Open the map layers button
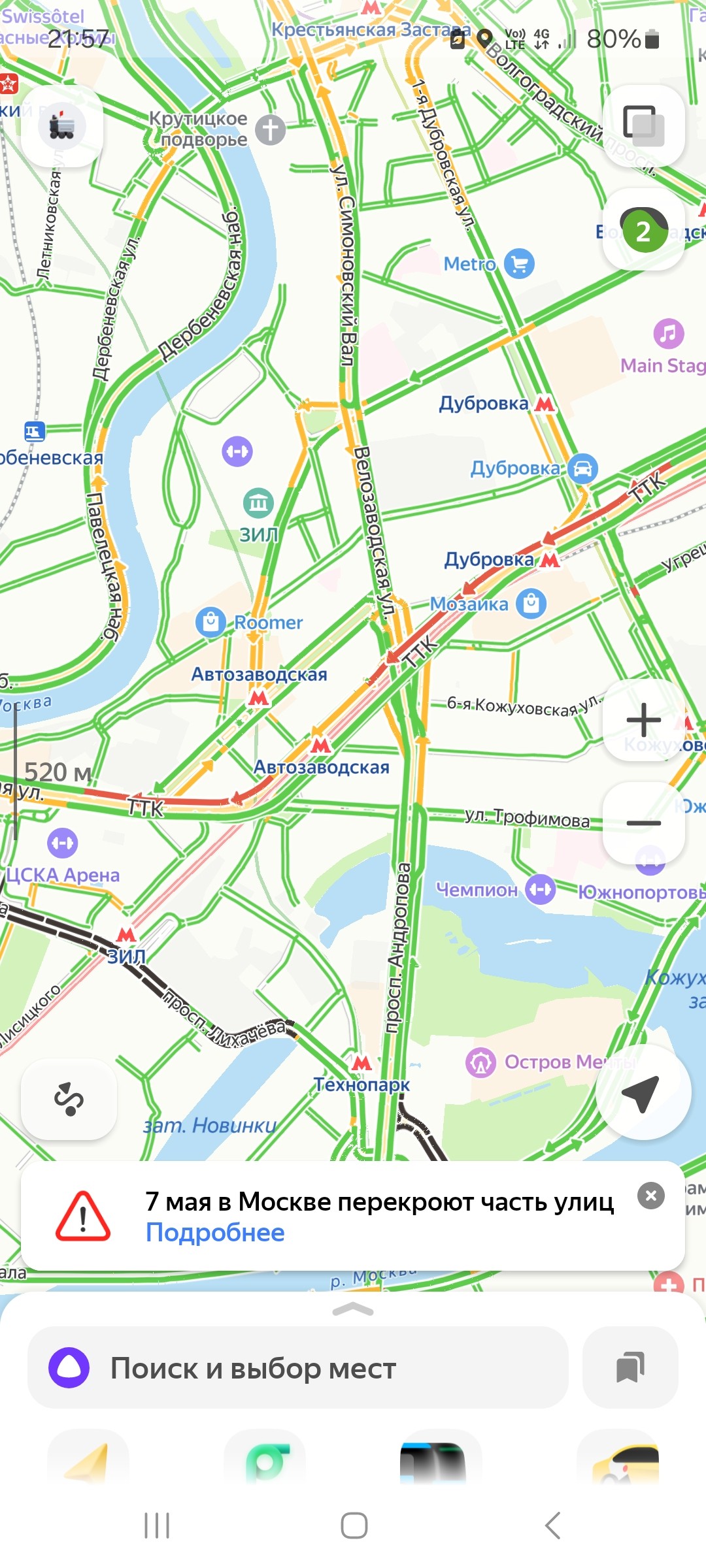 (643, 126)
